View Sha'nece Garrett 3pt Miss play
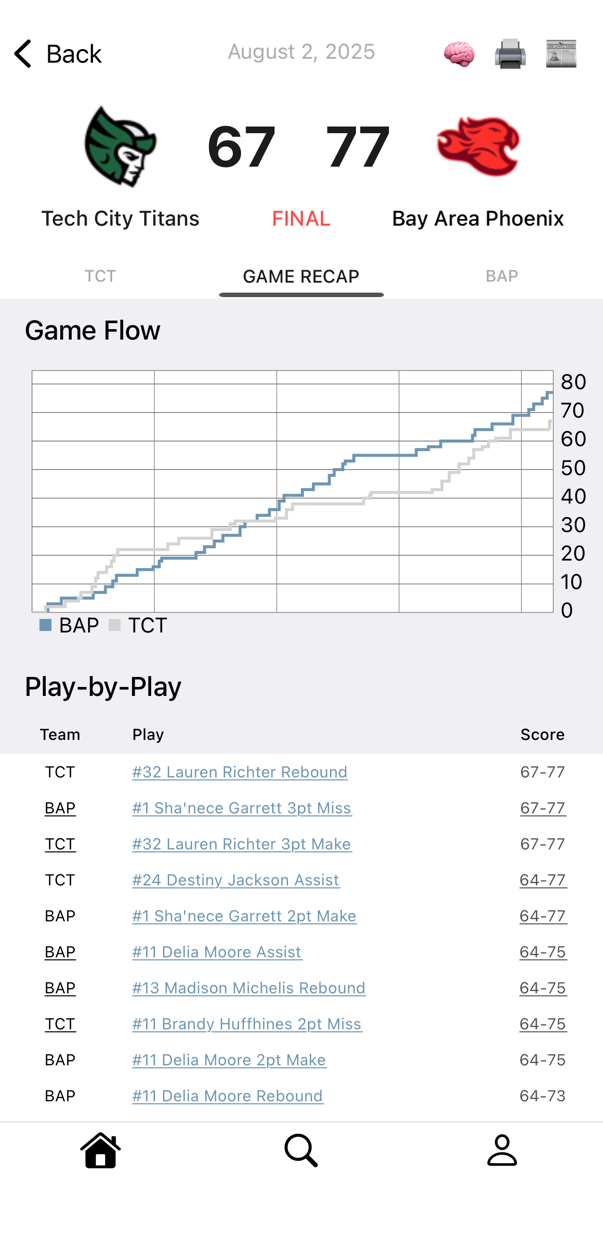Screen dimensions: 603x1247 pyautogui.click(x=242, y=808)
